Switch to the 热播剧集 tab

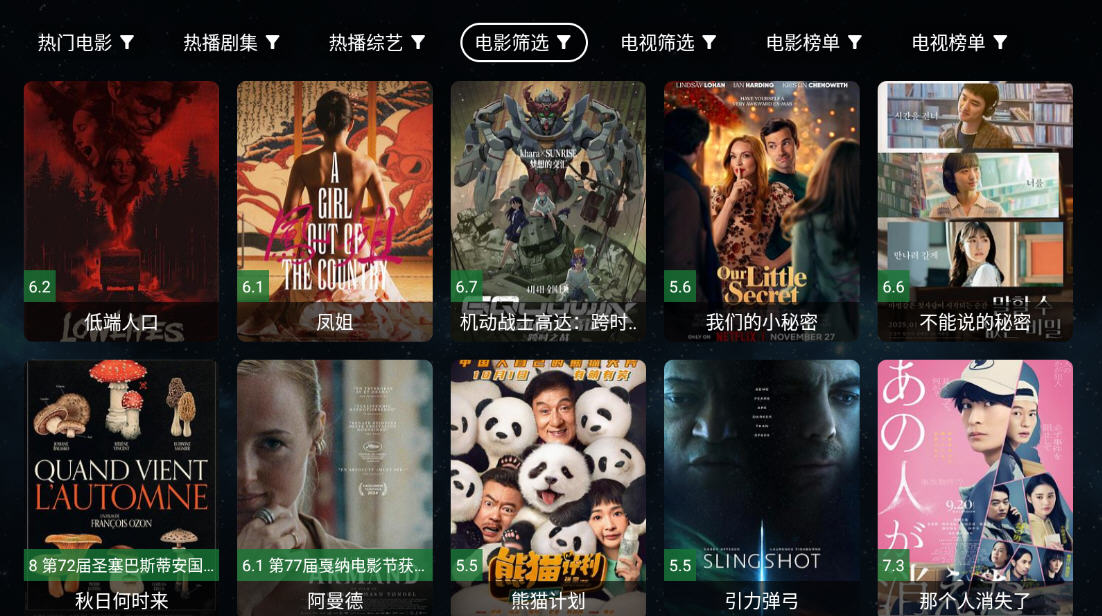coord(231,42)
